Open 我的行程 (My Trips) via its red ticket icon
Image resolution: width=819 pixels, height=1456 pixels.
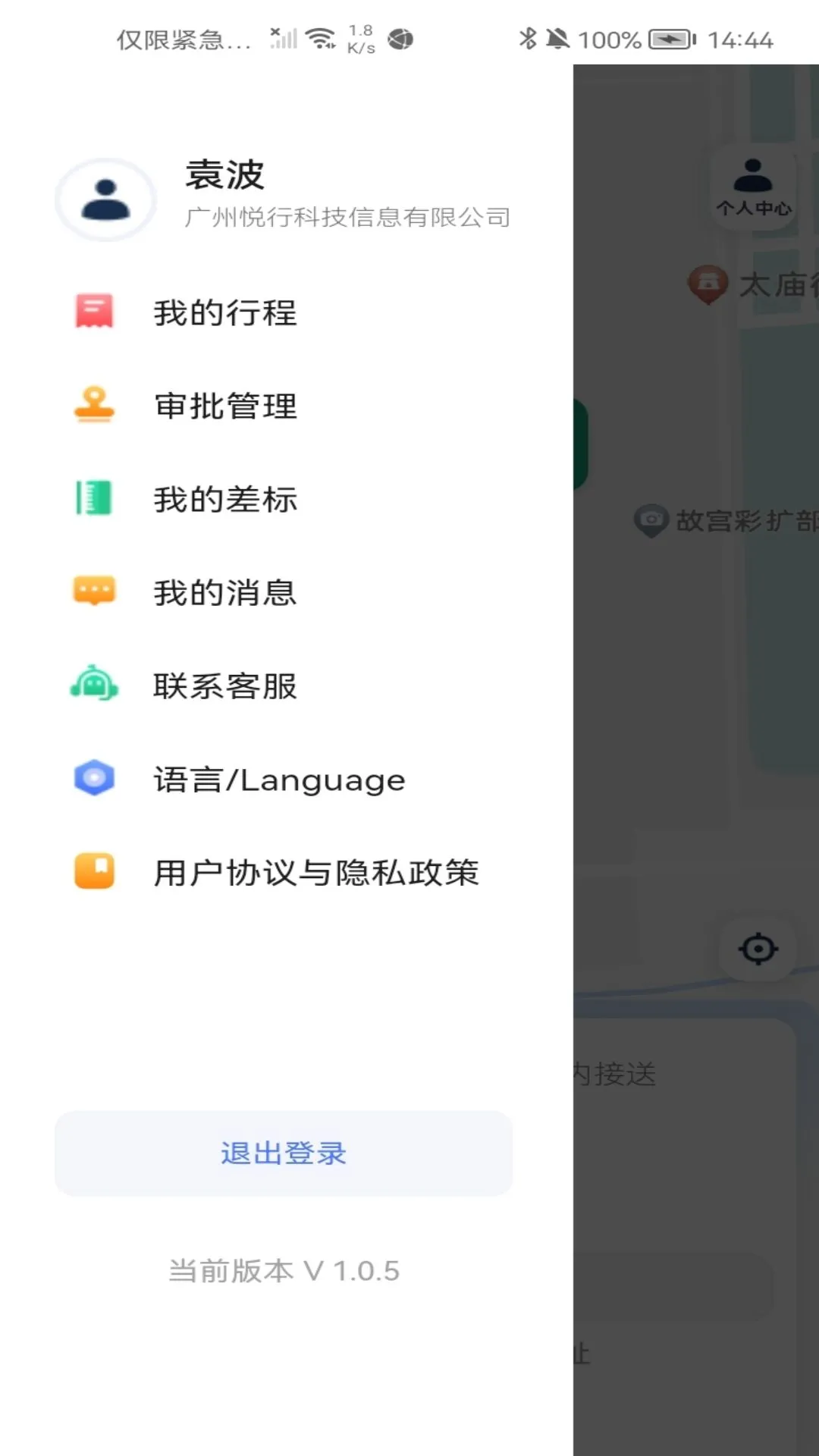pyautogui.click(x=93, y=312)
